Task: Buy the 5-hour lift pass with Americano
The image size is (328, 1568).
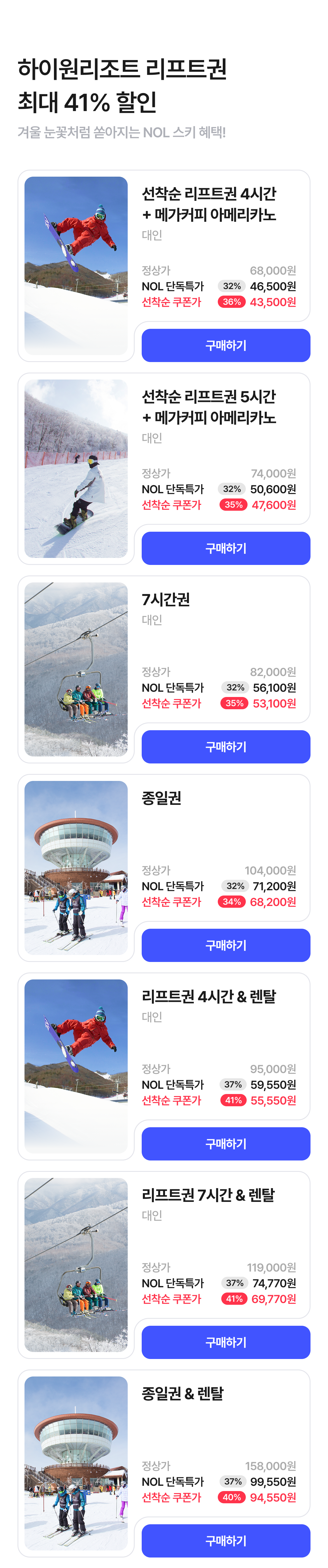Action: [x=226, y=548]
